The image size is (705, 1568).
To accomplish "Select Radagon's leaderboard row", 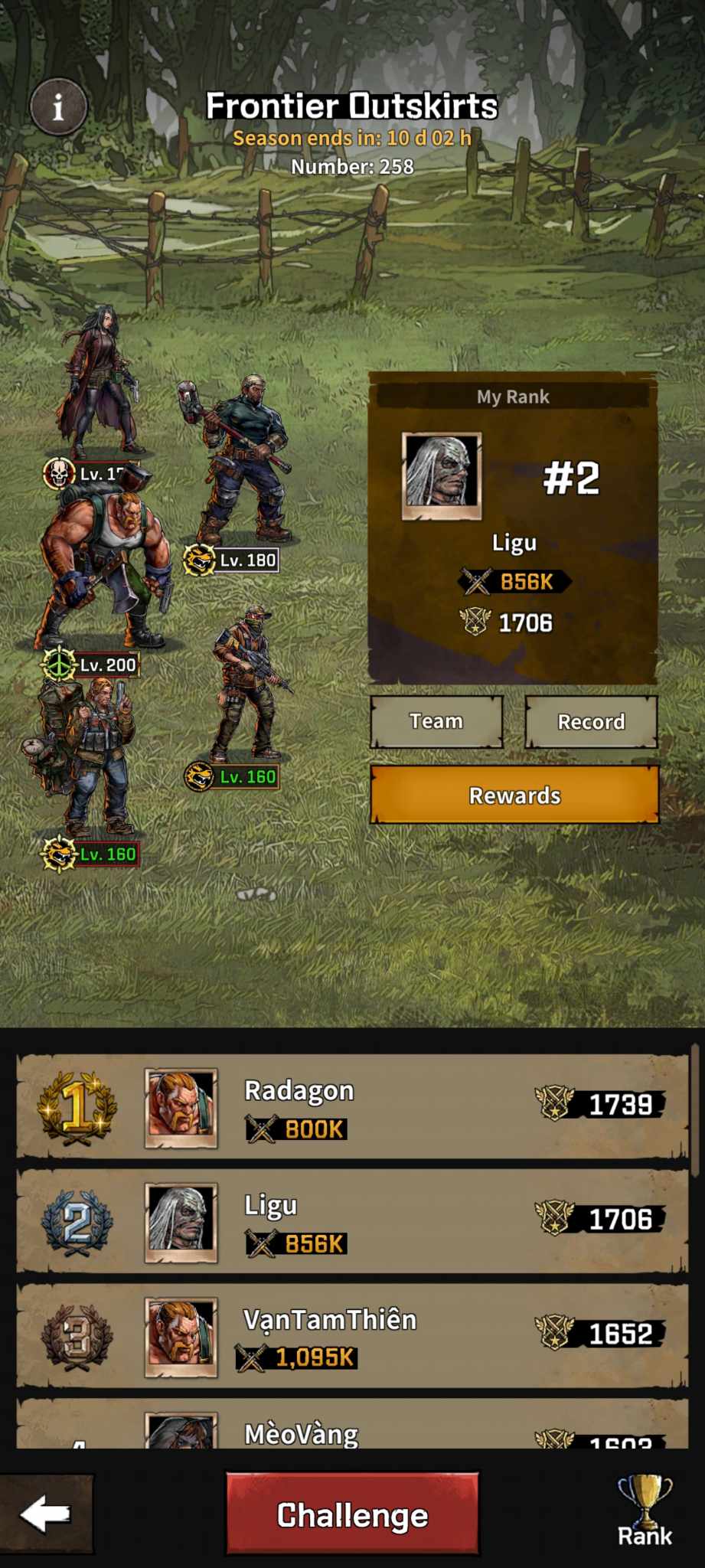I will (x=352, y=1106).
